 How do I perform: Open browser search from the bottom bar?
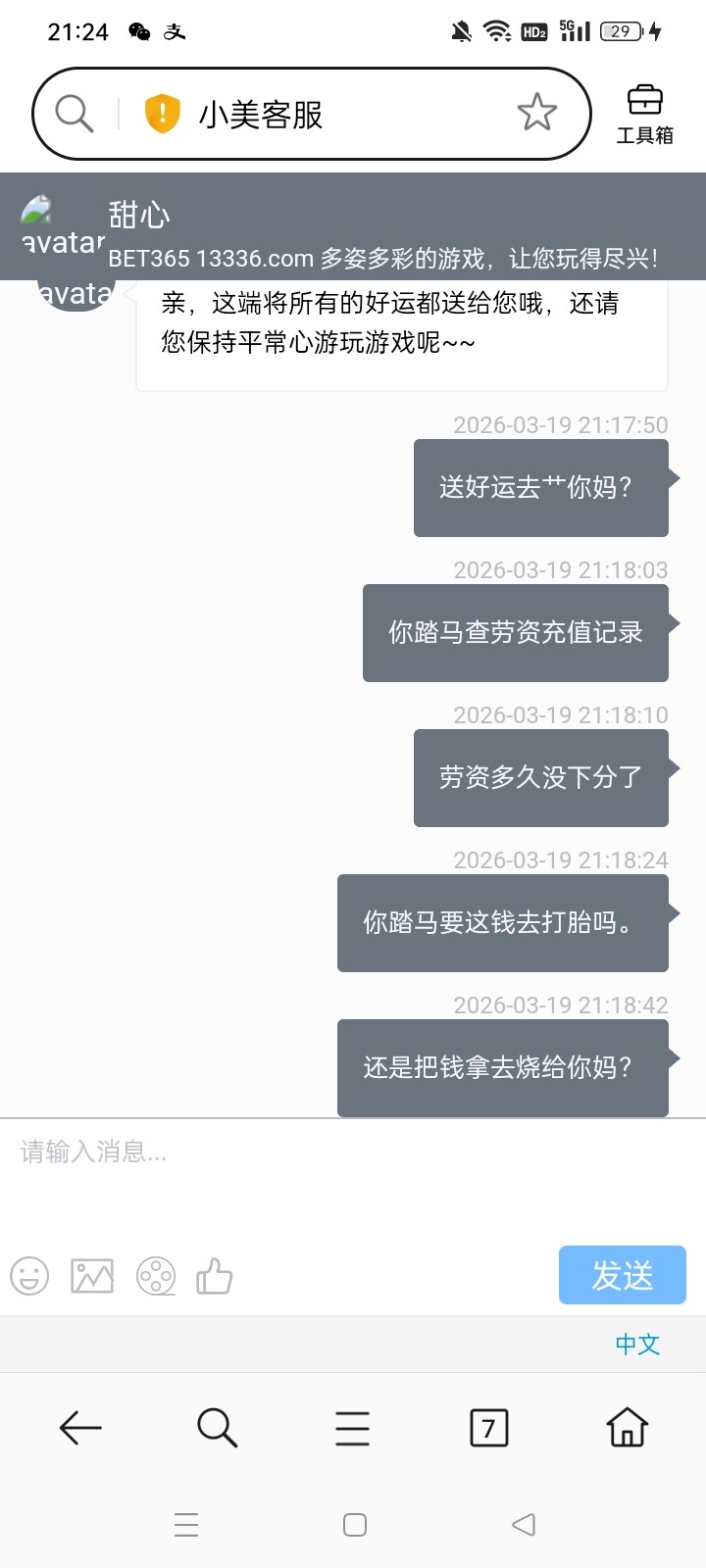click(217, 1428)
